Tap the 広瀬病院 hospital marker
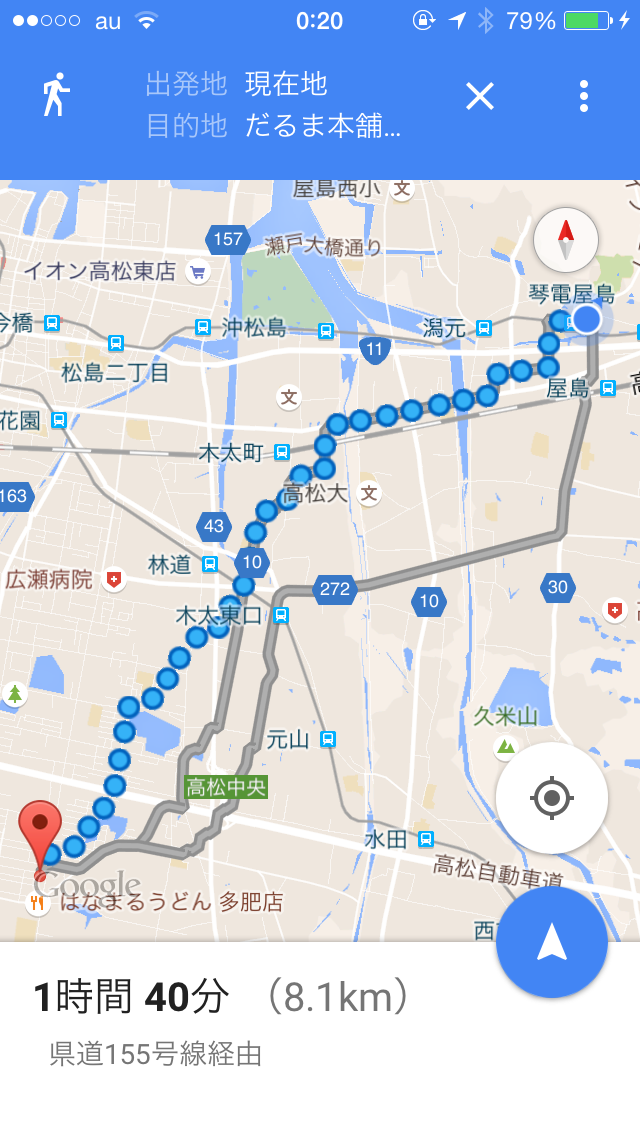The height and width of the screenshot is (1136, 640). coord(114,579)
